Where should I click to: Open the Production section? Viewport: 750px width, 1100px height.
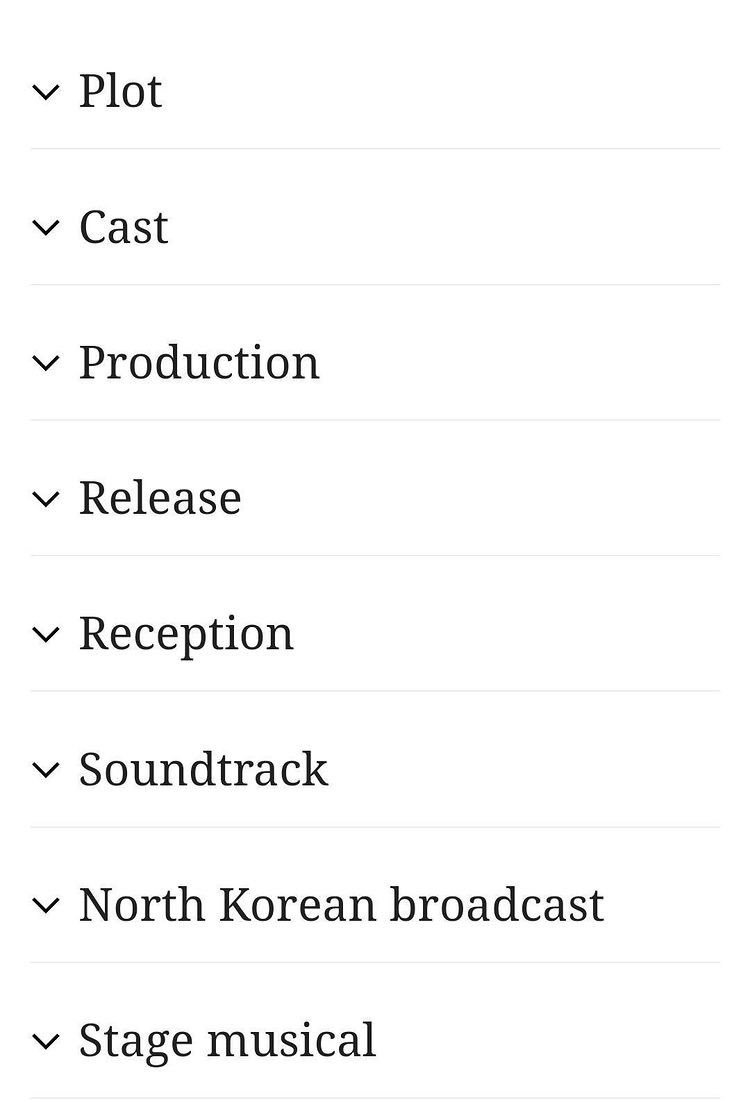pyautogui.click(x=375, y=363)
